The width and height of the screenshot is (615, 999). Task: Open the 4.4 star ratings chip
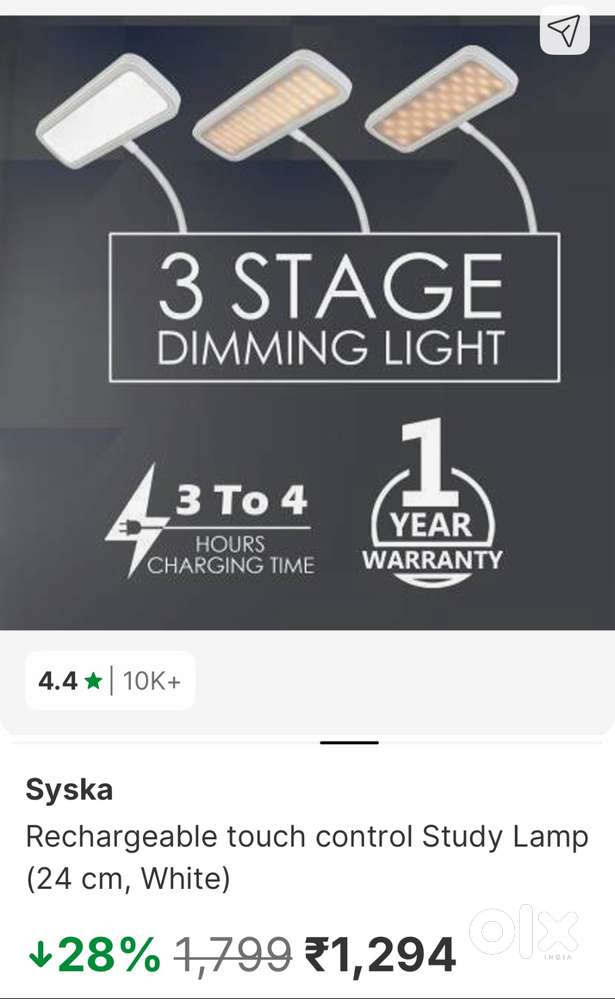110,681
